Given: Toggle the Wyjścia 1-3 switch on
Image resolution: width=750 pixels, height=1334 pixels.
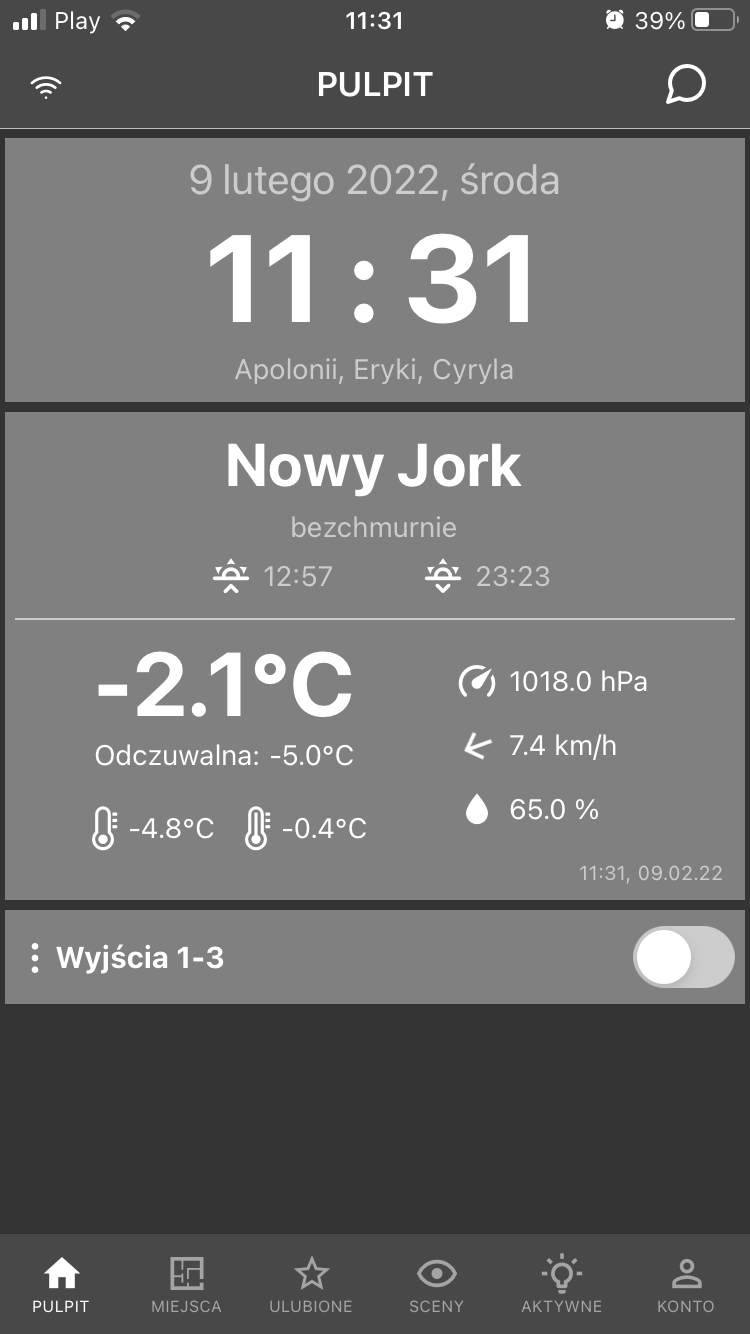Looking at the screenshot, I should (684, 957).
